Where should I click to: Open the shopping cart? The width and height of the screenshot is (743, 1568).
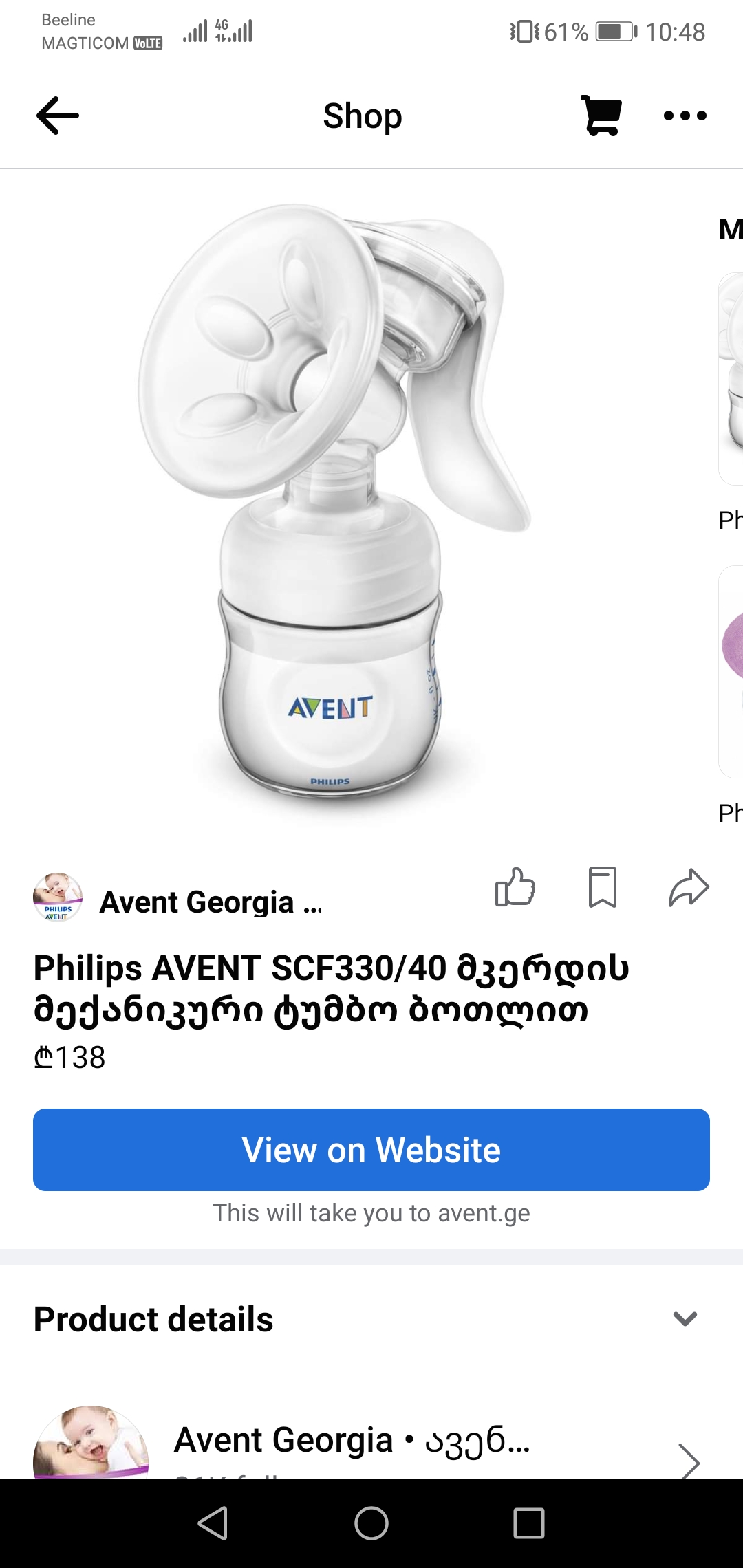coord(601,116)
